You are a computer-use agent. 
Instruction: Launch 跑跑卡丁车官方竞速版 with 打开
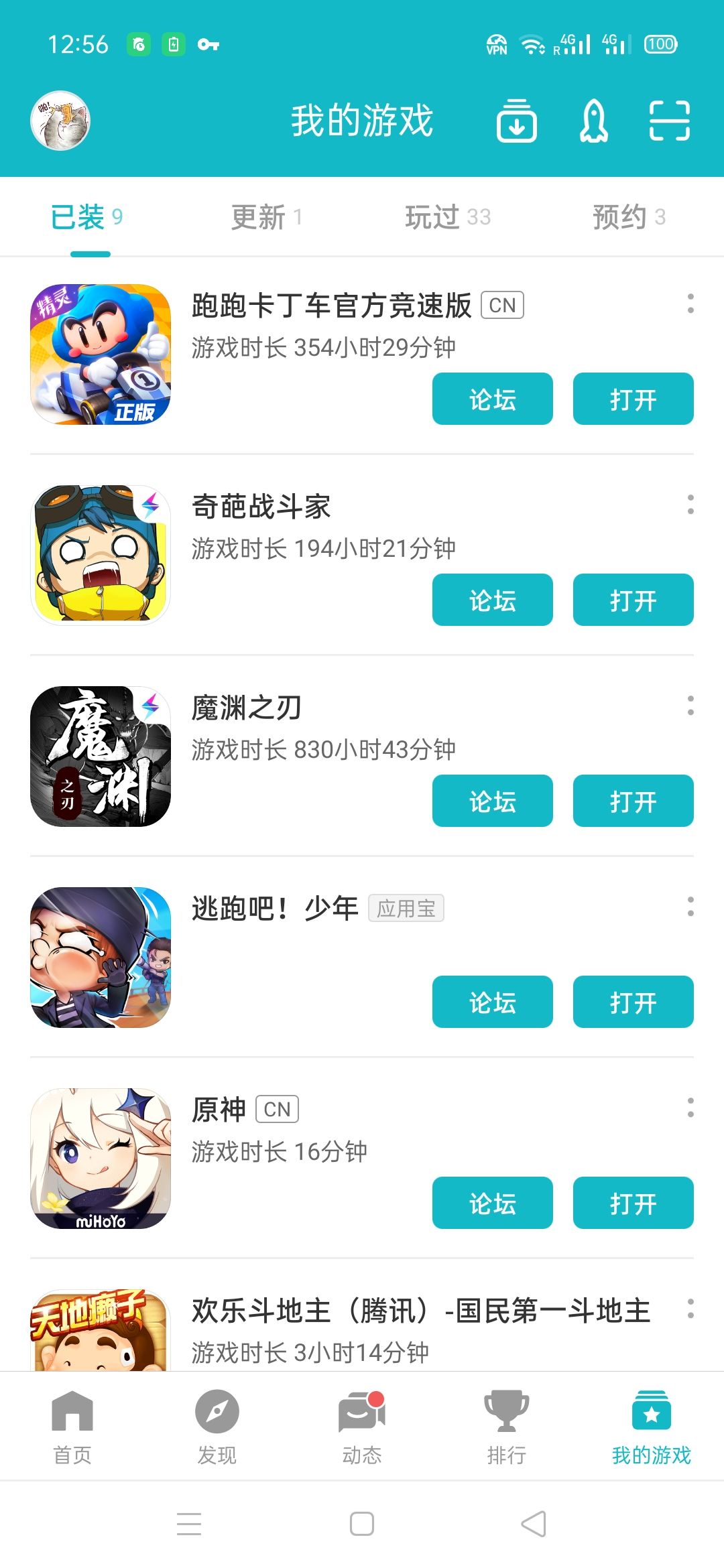coord(633,399)
